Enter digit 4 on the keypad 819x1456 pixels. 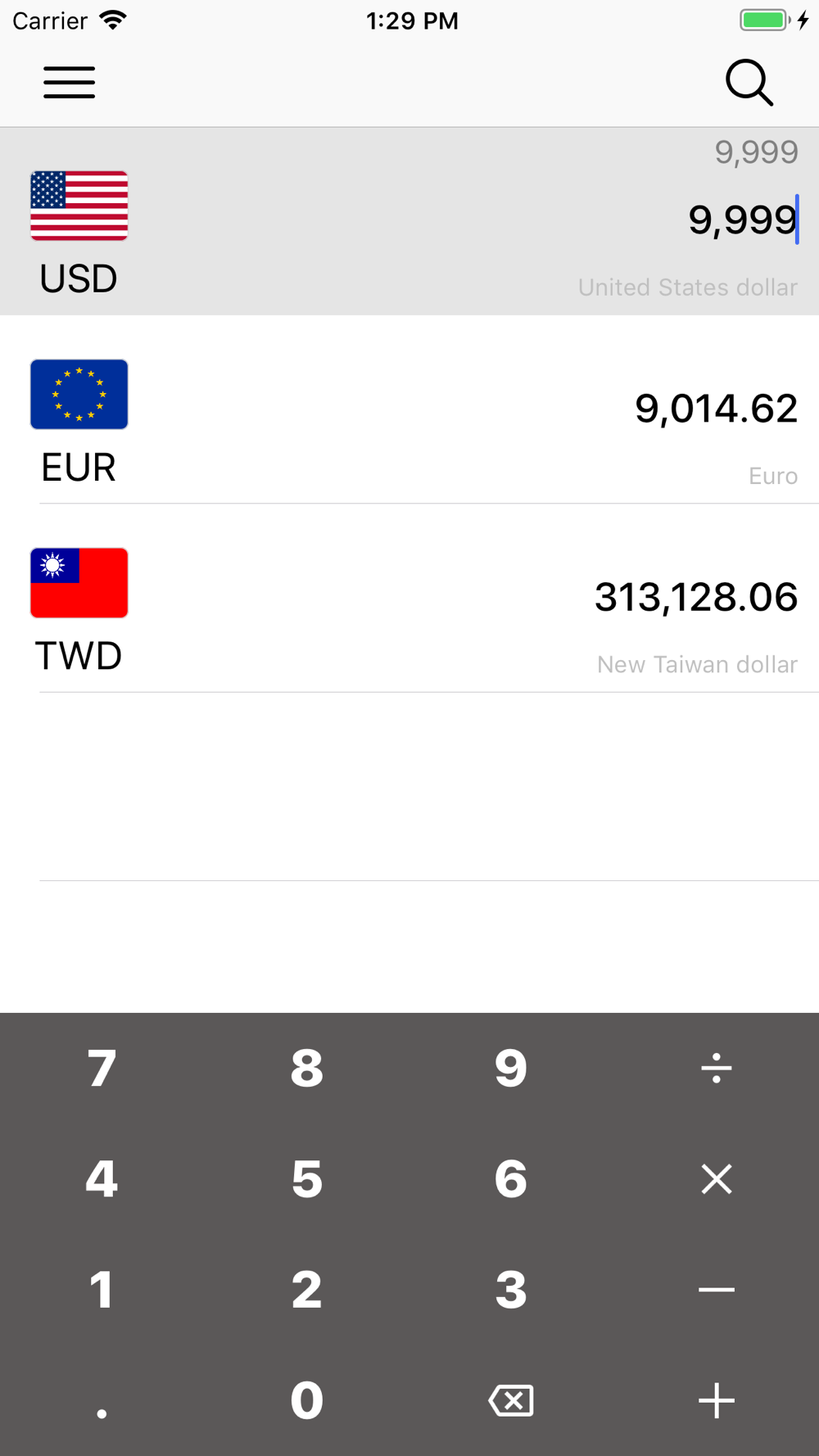[x=102, y=1179]
